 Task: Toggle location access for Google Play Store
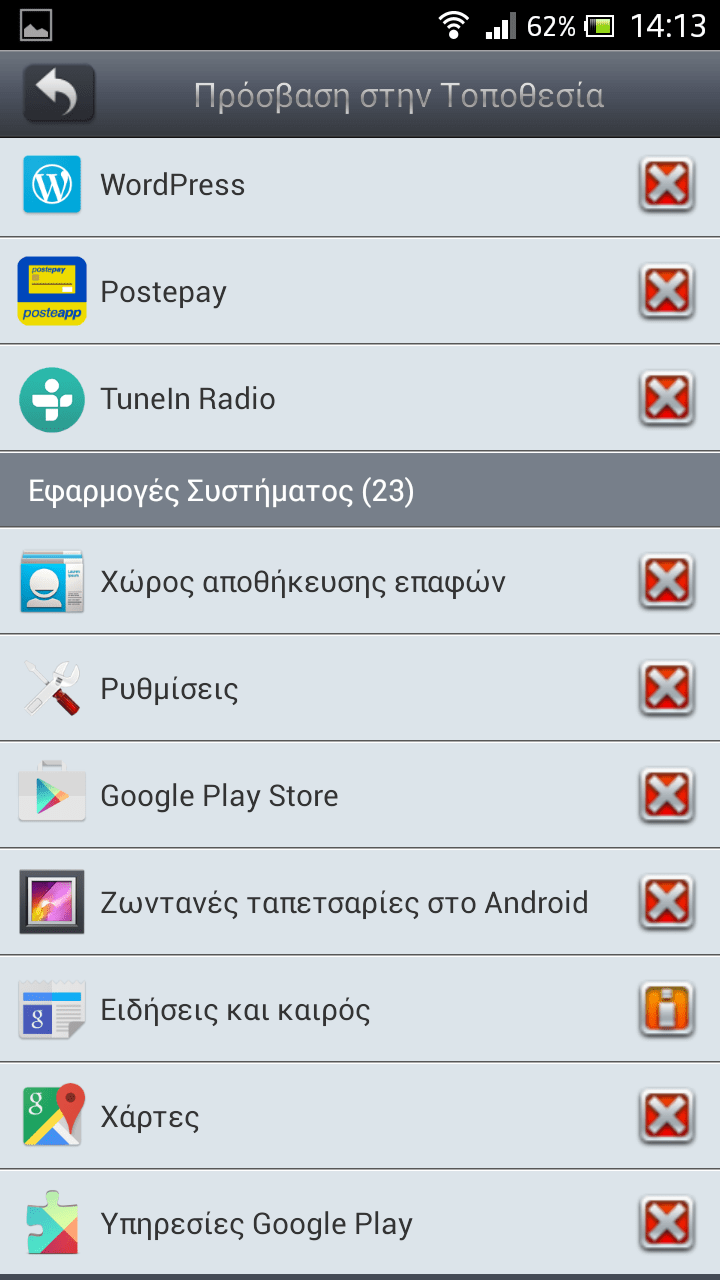[x=667, y=796]
